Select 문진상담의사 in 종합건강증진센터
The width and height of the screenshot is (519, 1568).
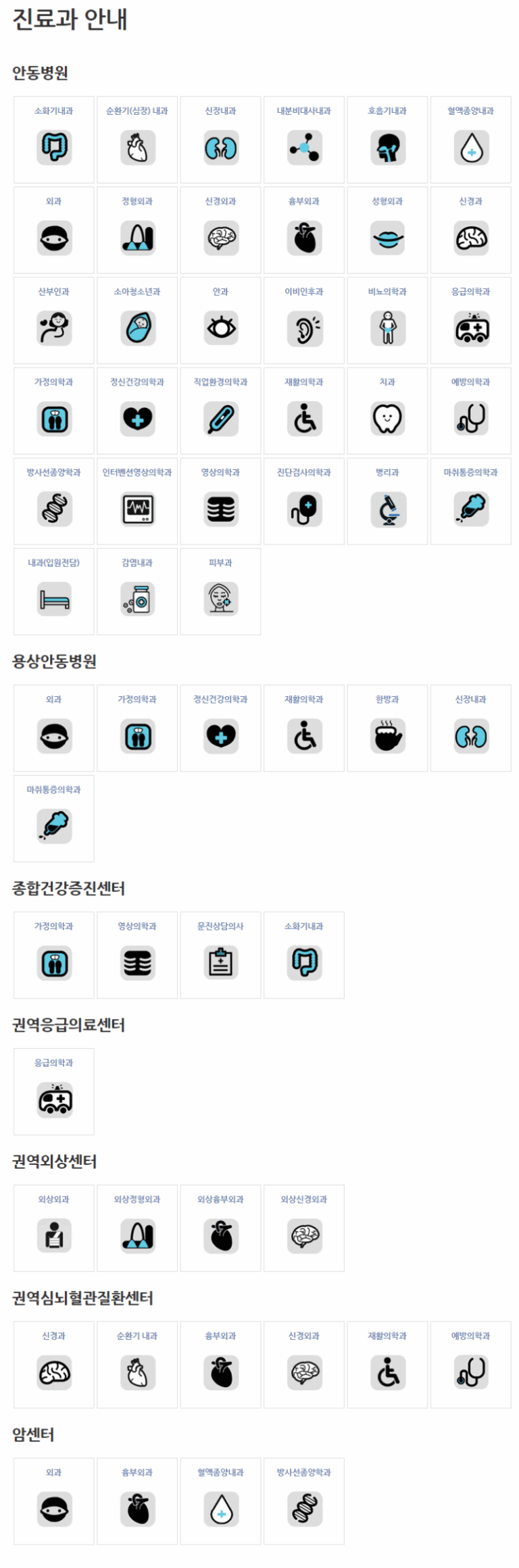point(221,956)
